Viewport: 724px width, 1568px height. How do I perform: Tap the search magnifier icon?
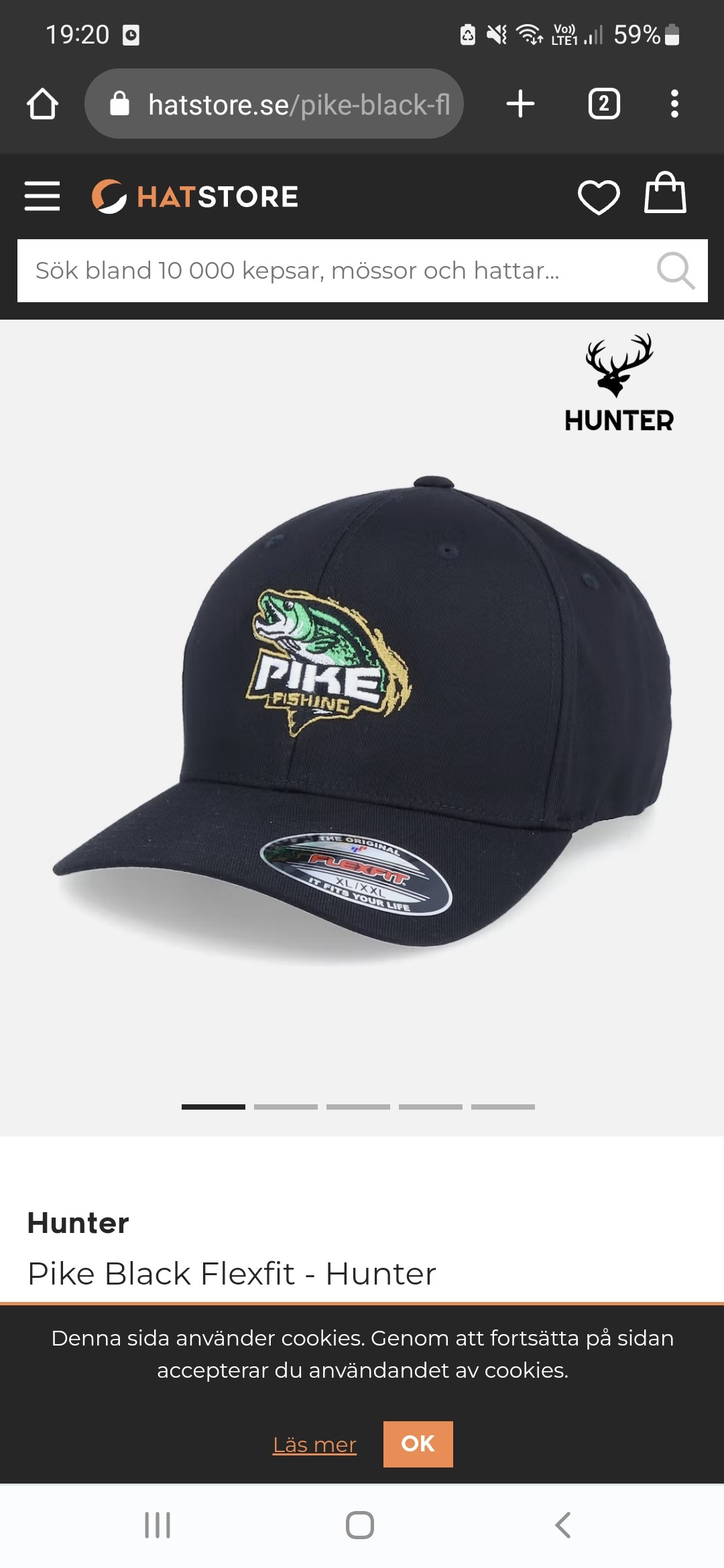675,271
